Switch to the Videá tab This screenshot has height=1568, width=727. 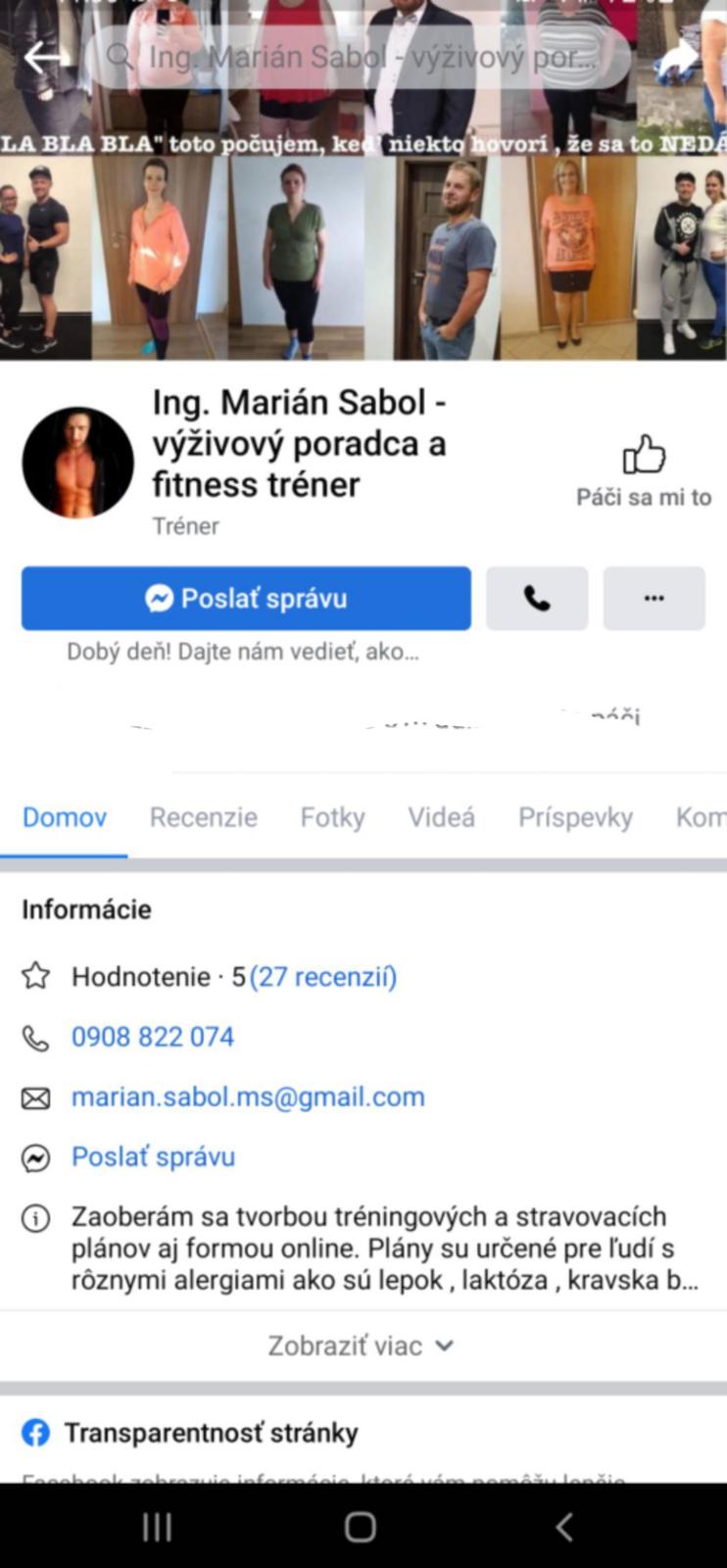click(x=441, y=817)
